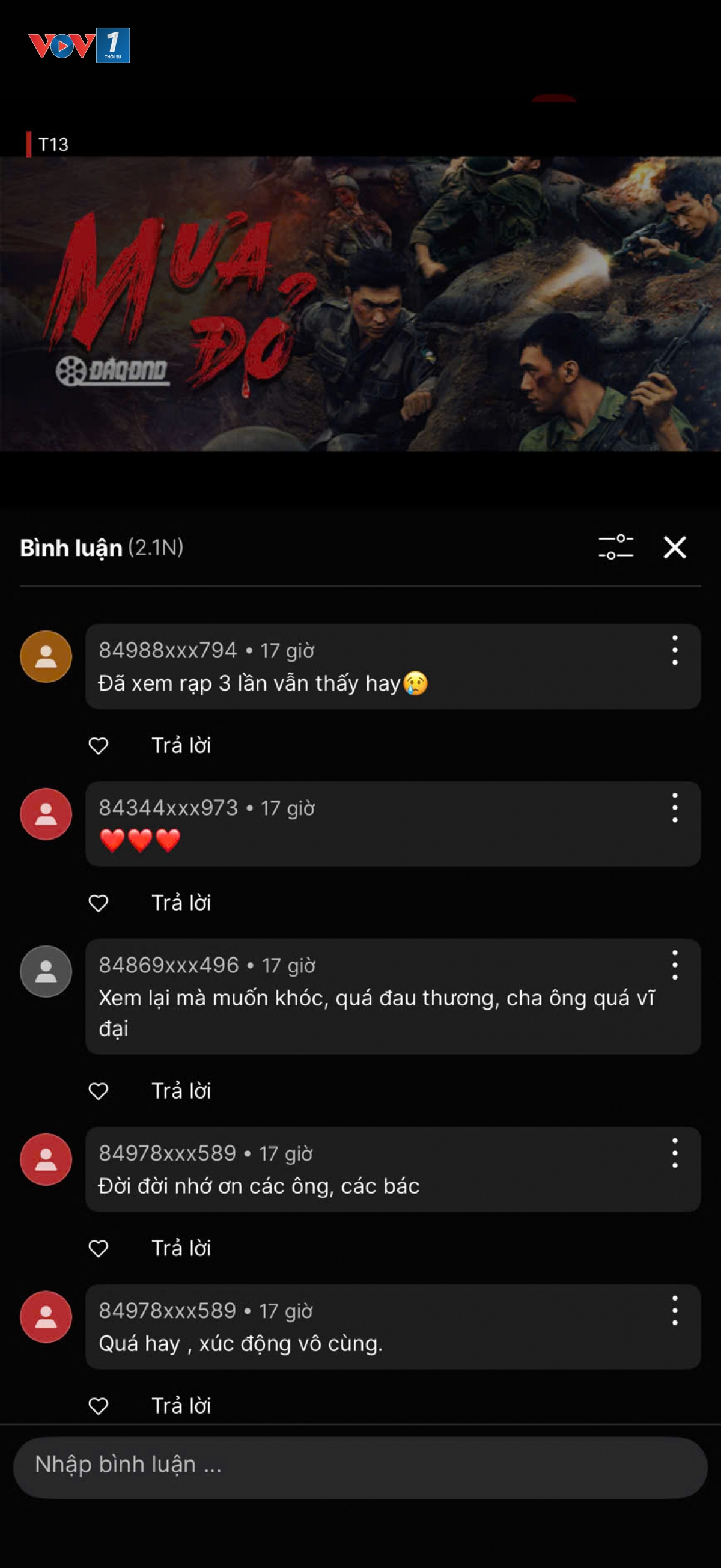Open the comment filter options
721x1568 pixels.
point(615,547)
